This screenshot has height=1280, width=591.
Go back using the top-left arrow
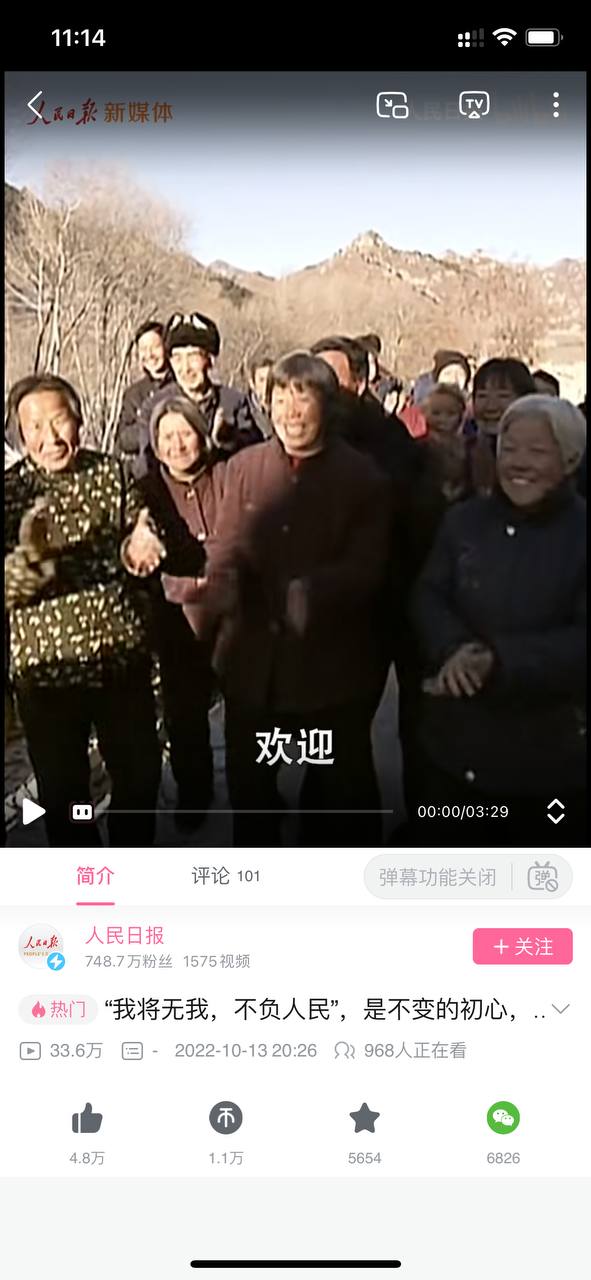[35, 105]
